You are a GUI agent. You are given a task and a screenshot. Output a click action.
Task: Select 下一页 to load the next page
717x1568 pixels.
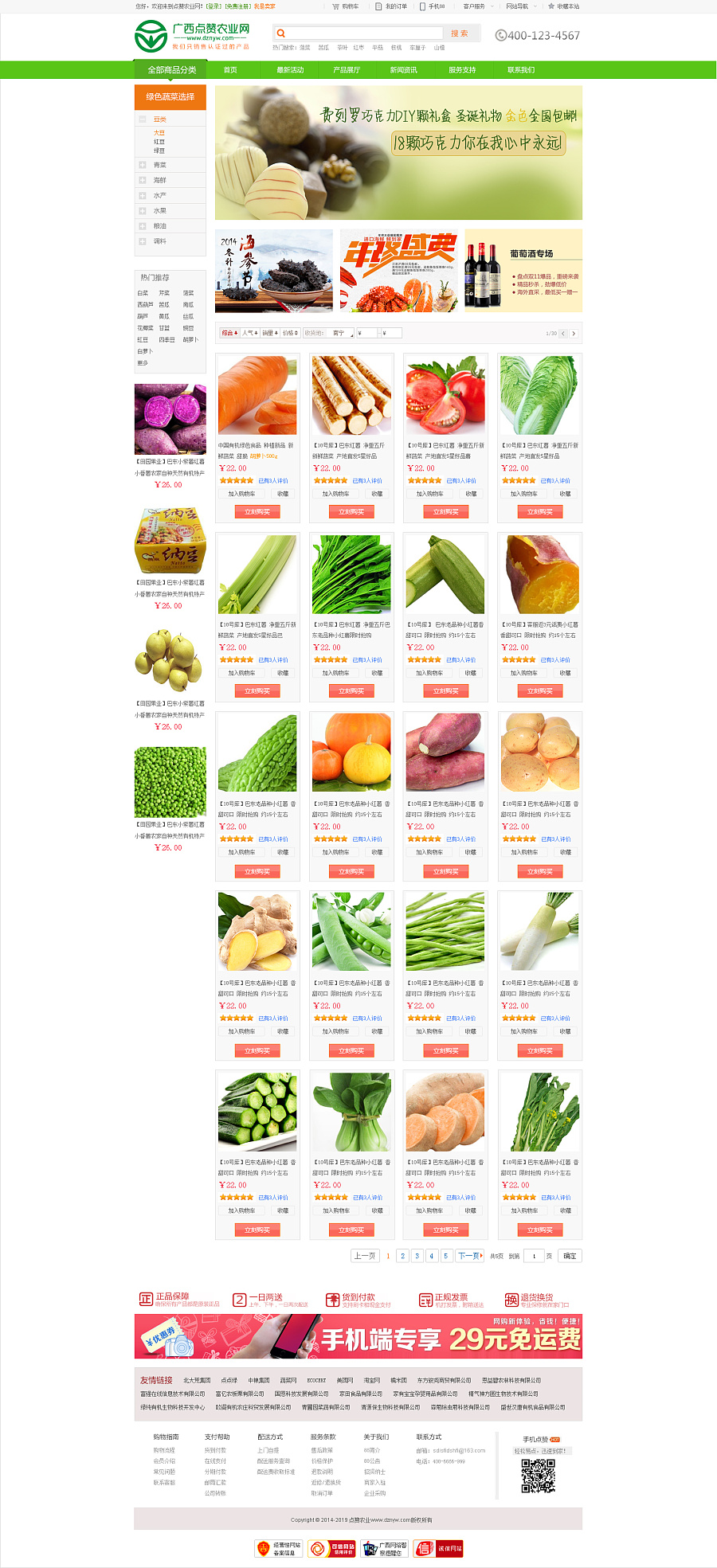click(x=469, y=1256)
